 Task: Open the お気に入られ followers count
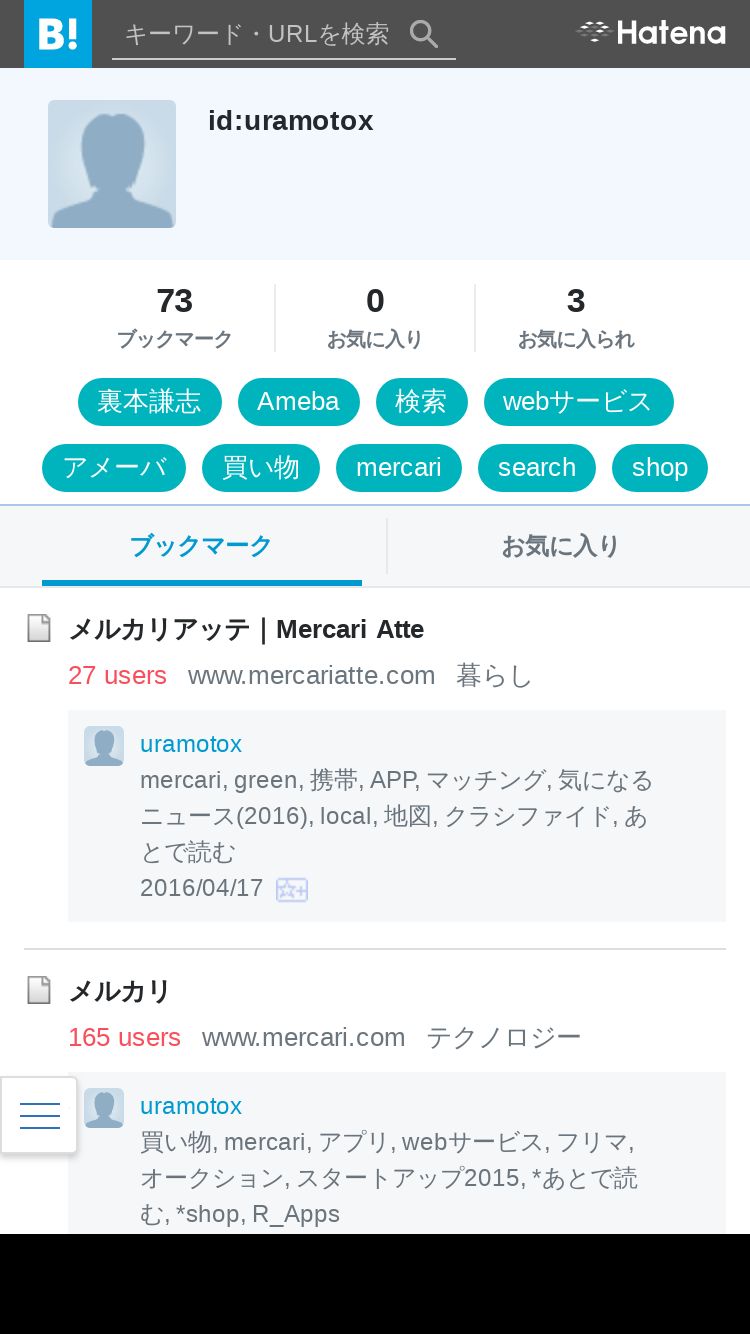tap(576, 317)
